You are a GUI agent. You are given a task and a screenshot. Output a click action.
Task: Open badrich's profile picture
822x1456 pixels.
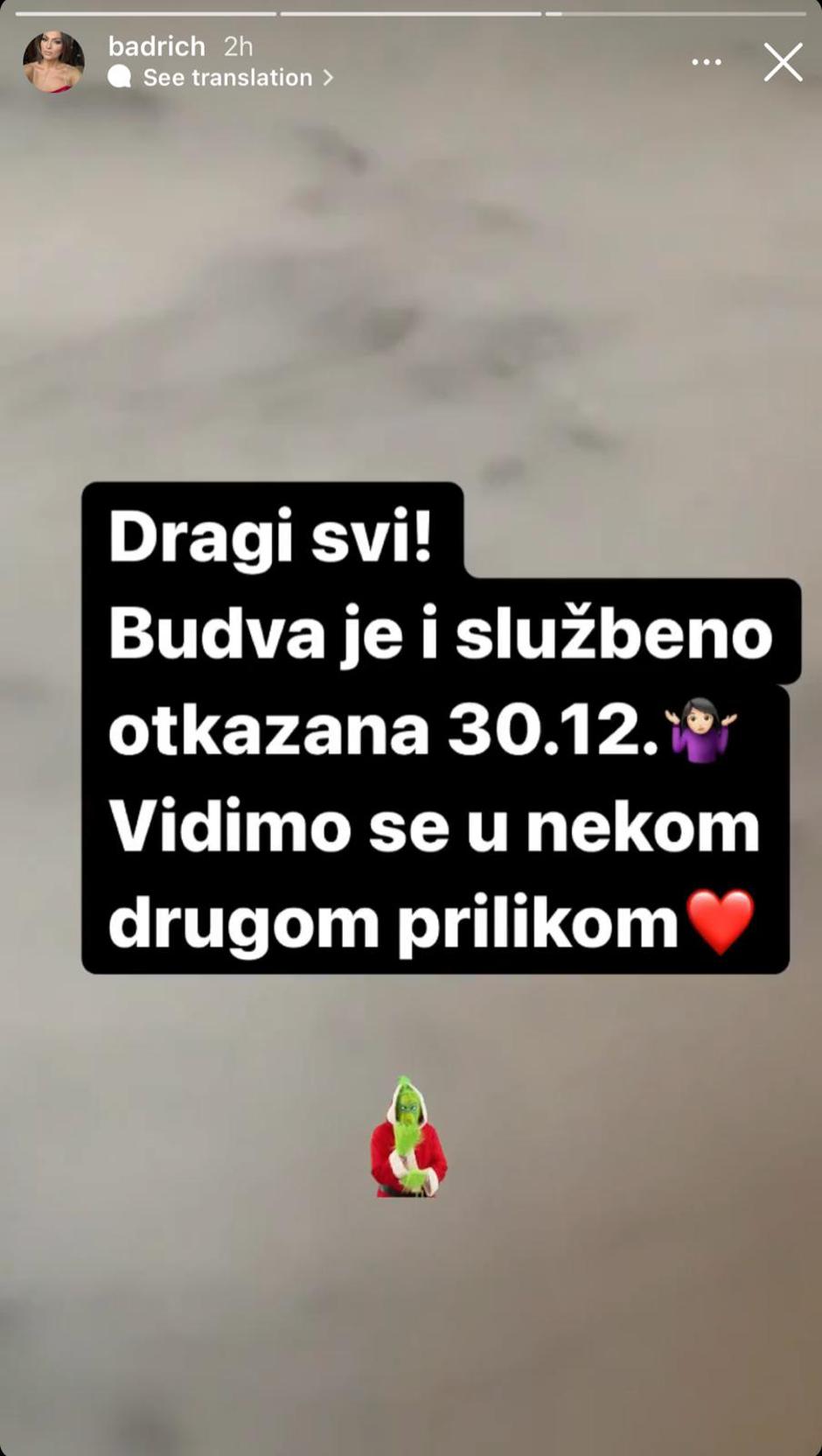coord(53,62)
